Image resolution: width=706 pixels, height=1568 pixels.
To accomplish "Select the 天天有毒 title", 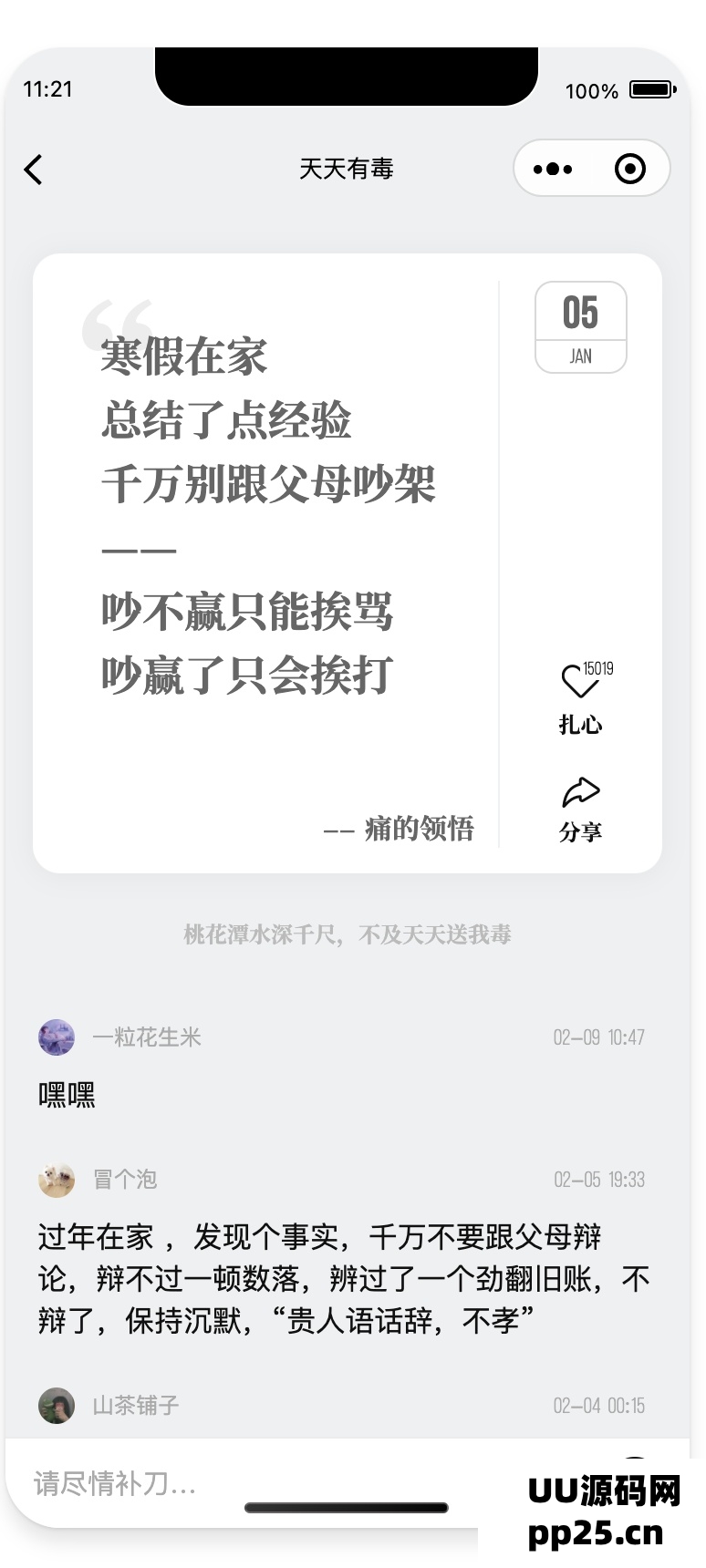I will (347, 170).
